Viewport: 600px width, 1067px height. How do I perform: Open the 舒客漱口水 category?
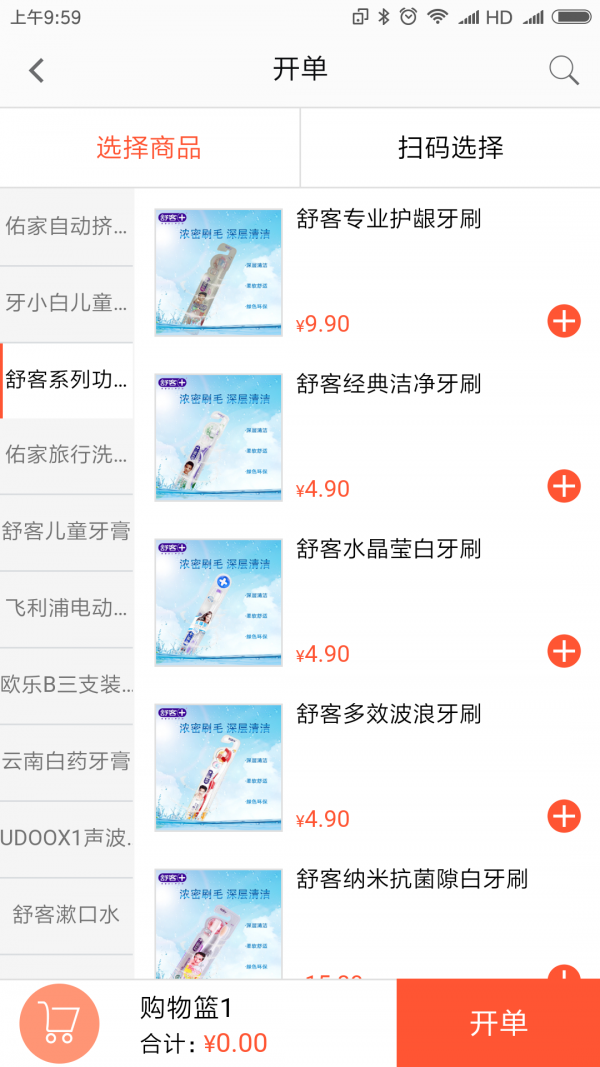pyautogui.click(x=67, y=915)
